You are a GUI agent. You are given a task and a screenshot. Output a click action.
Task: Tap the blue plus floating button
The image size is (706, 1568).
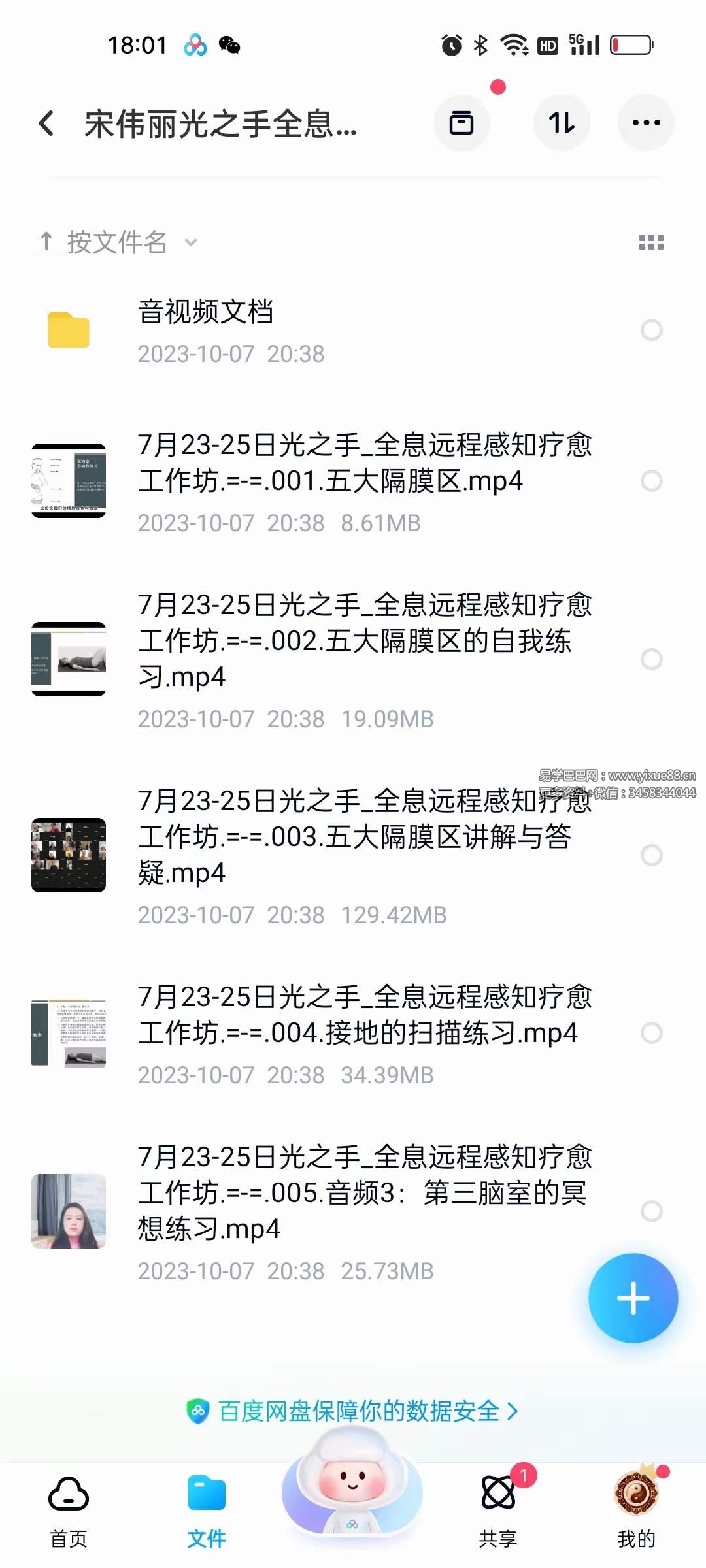coord(633,1298)
